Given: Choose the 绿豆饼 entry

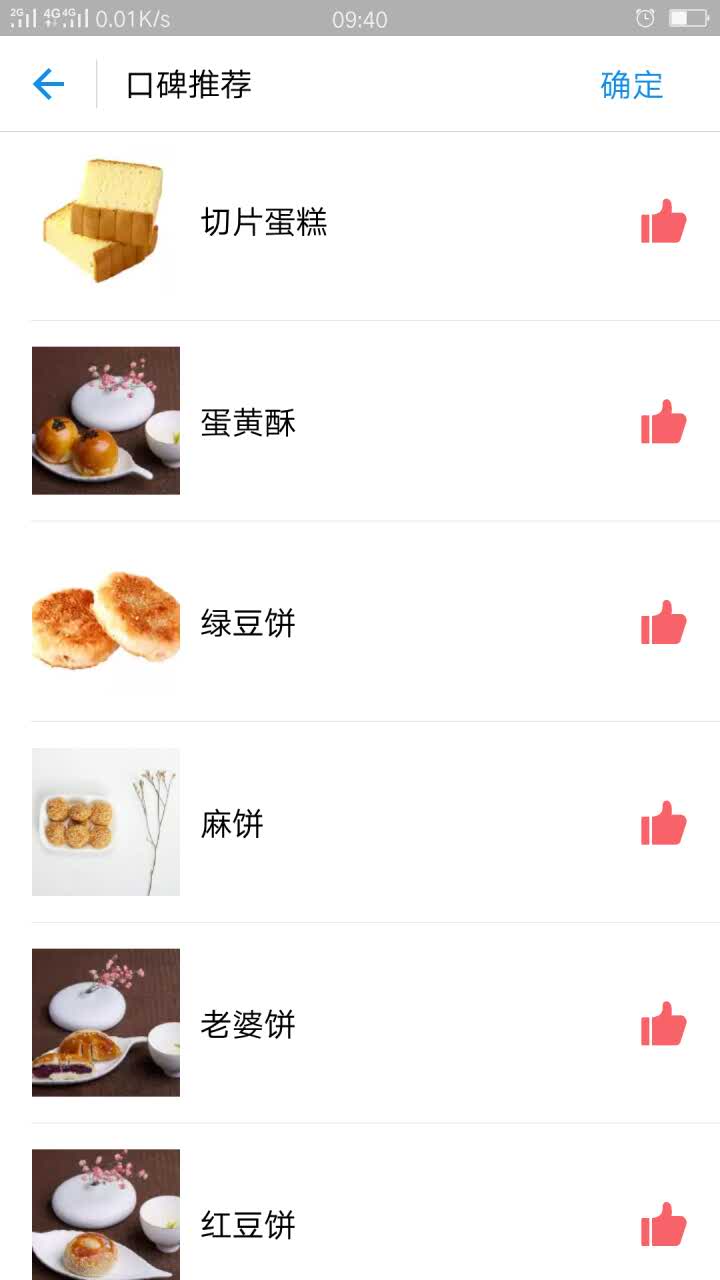Looking at the screenshot, I should [249, 624].
